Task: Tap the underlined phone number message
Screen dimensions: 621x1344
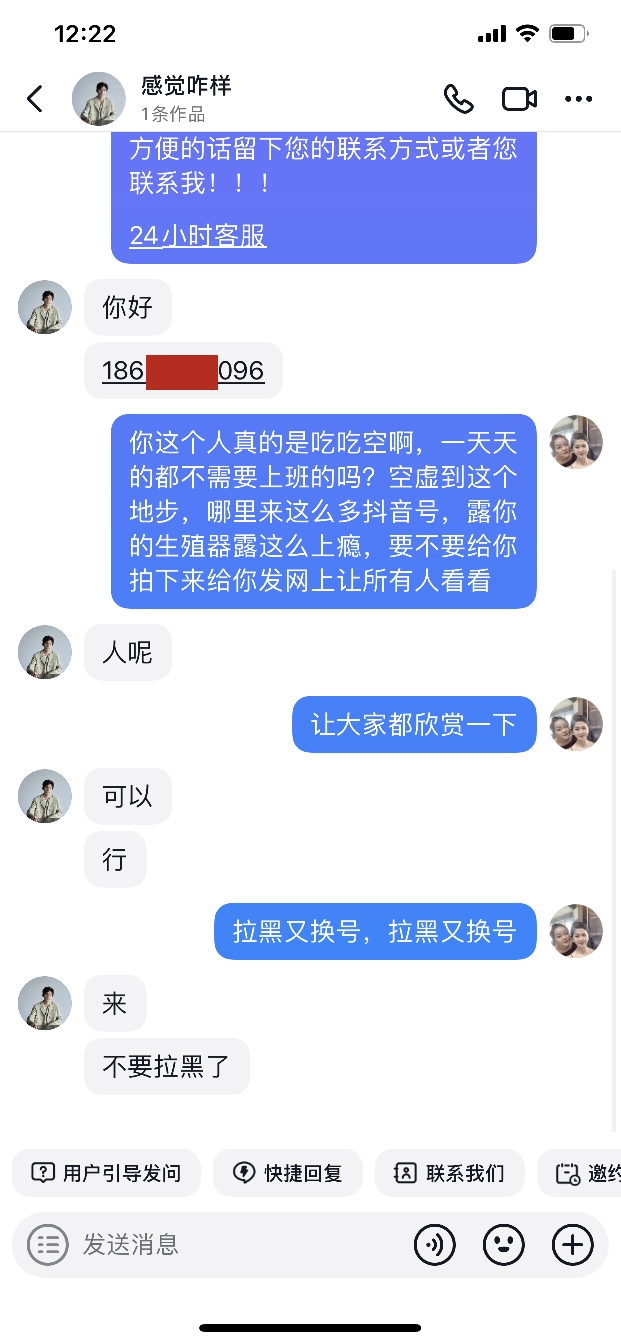Action: click(183, 371)
